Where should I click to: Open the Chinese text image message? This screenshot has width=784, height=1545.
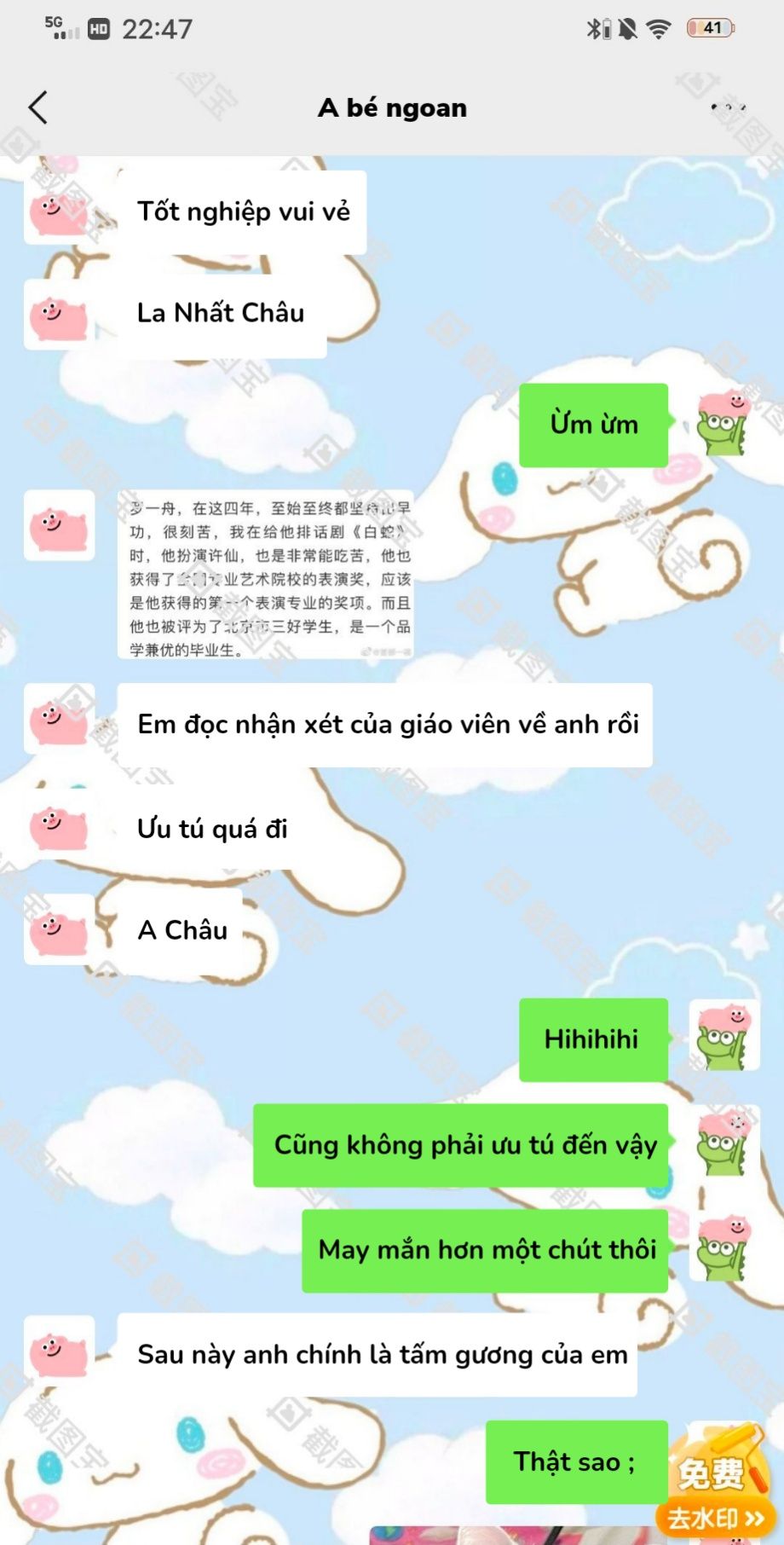click(x=266, y=576)
